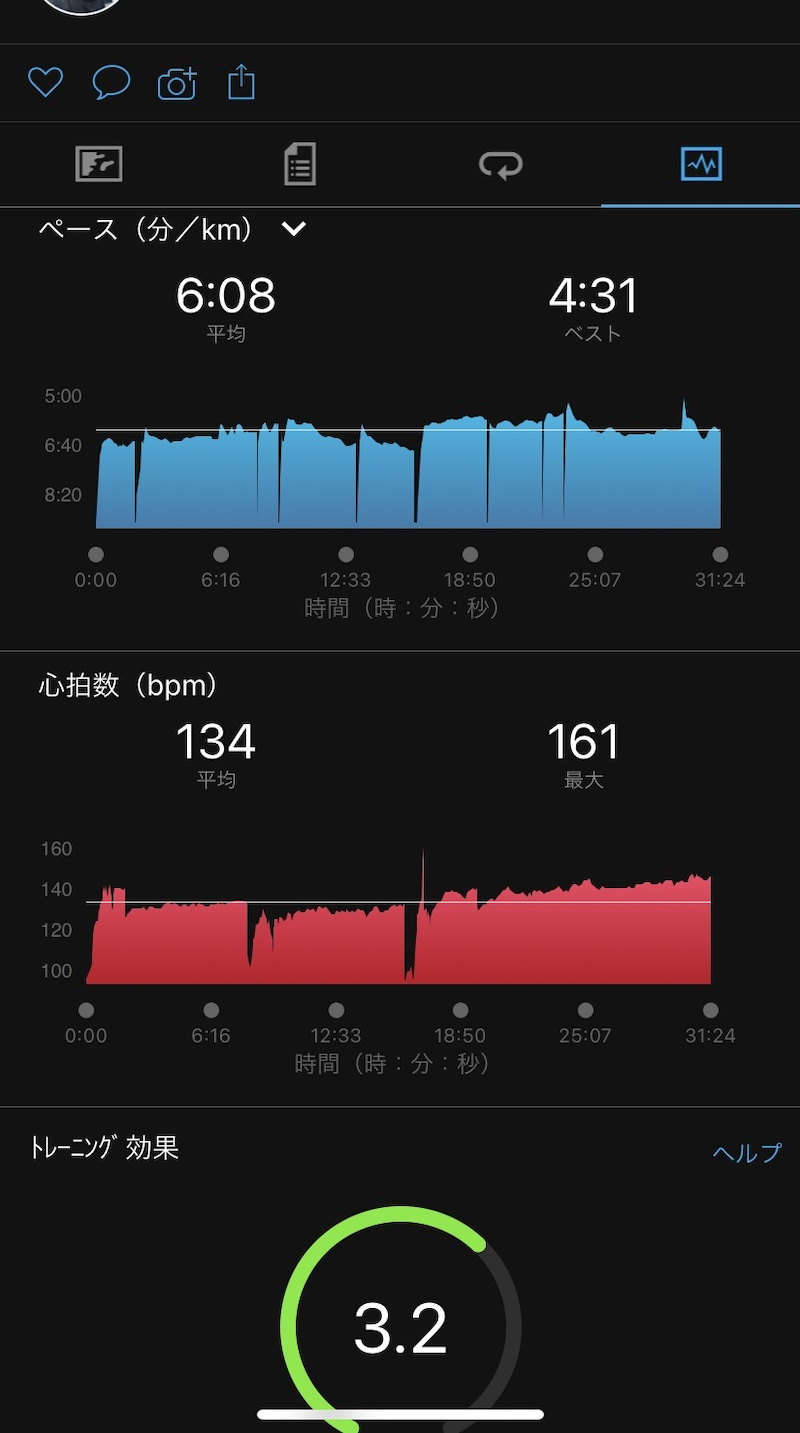Share this activity
The width and height of the screenshot is (800, 1433).
coord(241,82)
